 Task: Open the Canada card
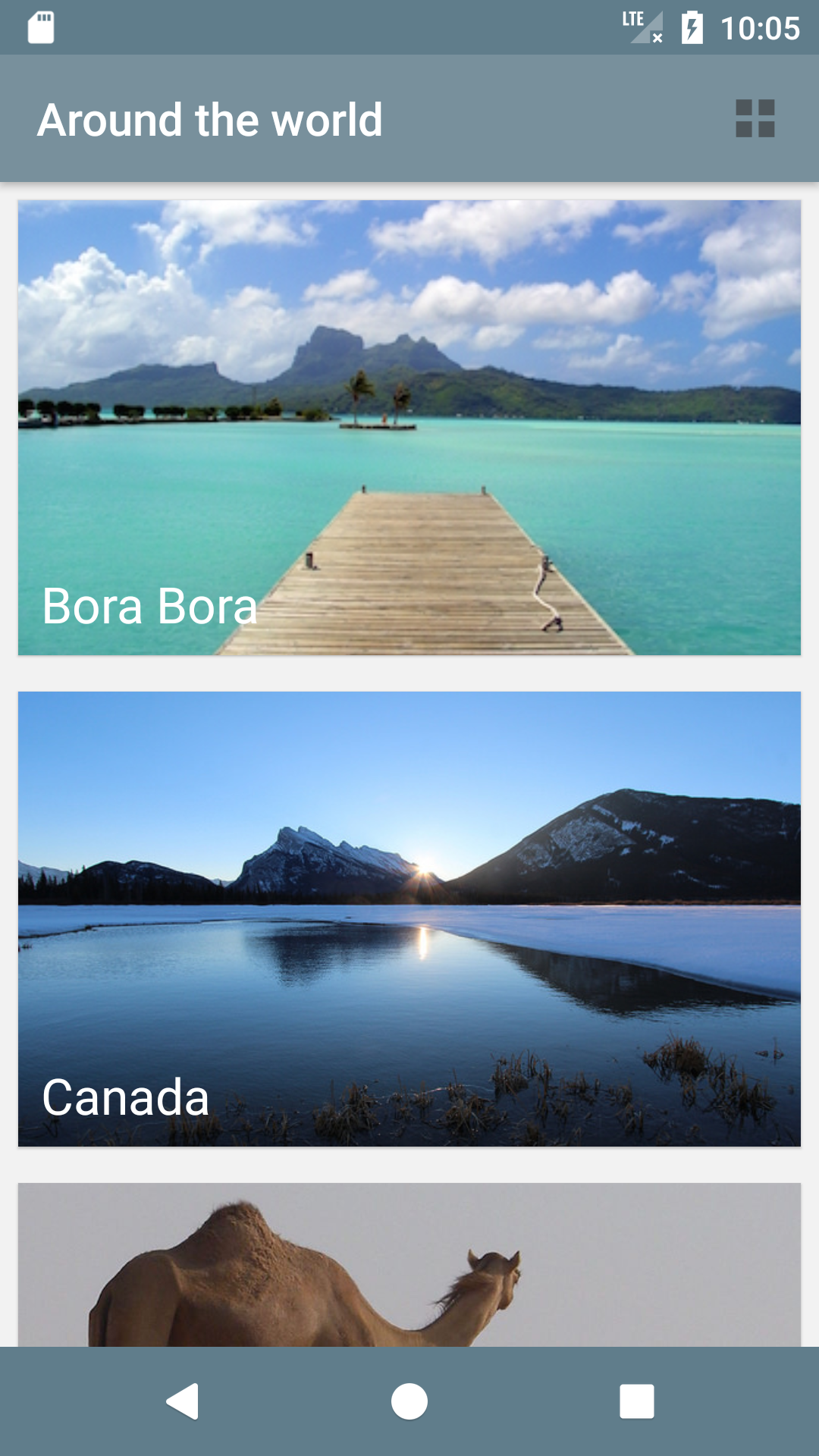pos(409,919)
